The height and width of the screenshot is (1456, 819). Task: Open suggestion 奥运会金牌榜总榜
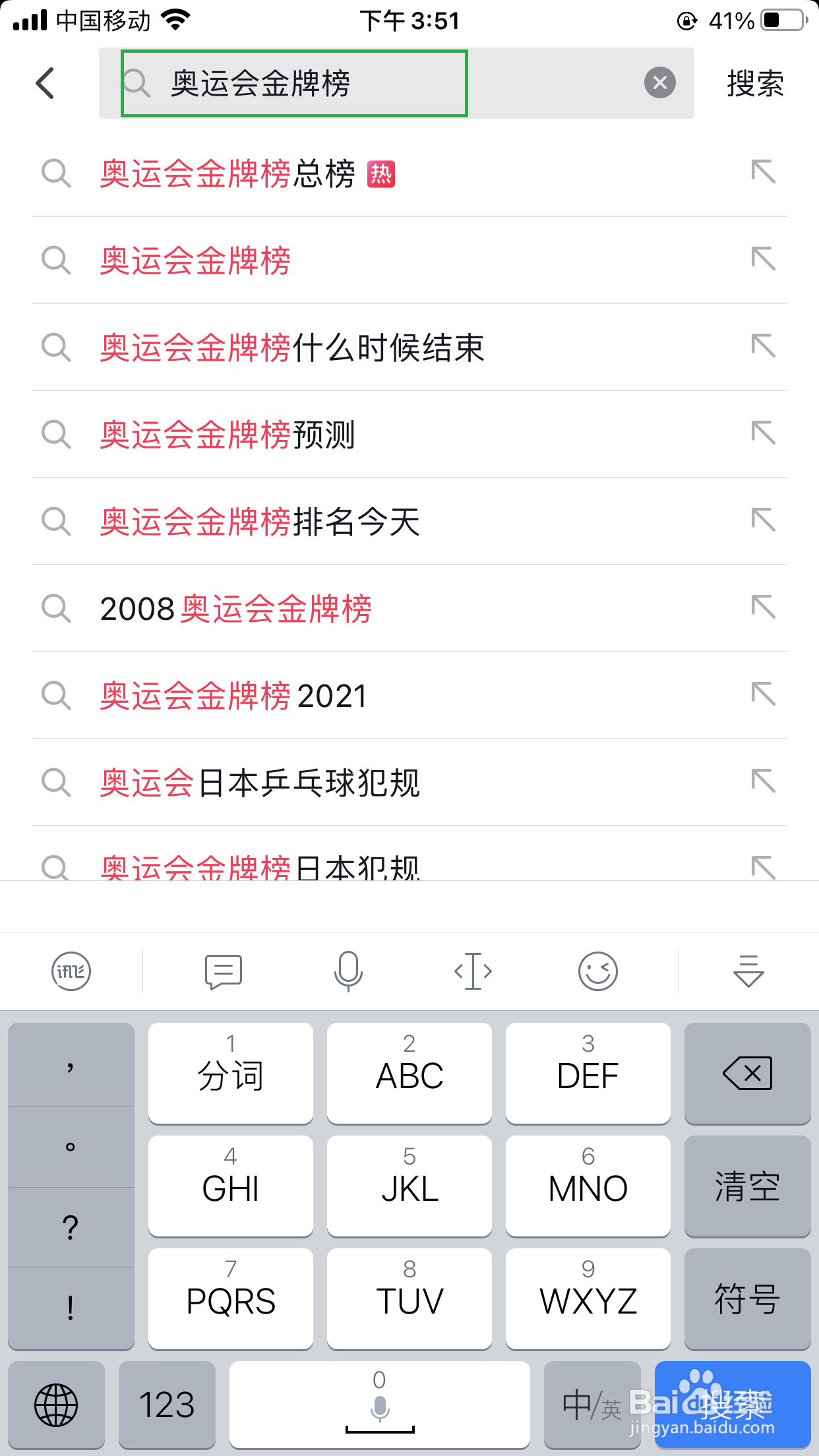tap(409, 174)
